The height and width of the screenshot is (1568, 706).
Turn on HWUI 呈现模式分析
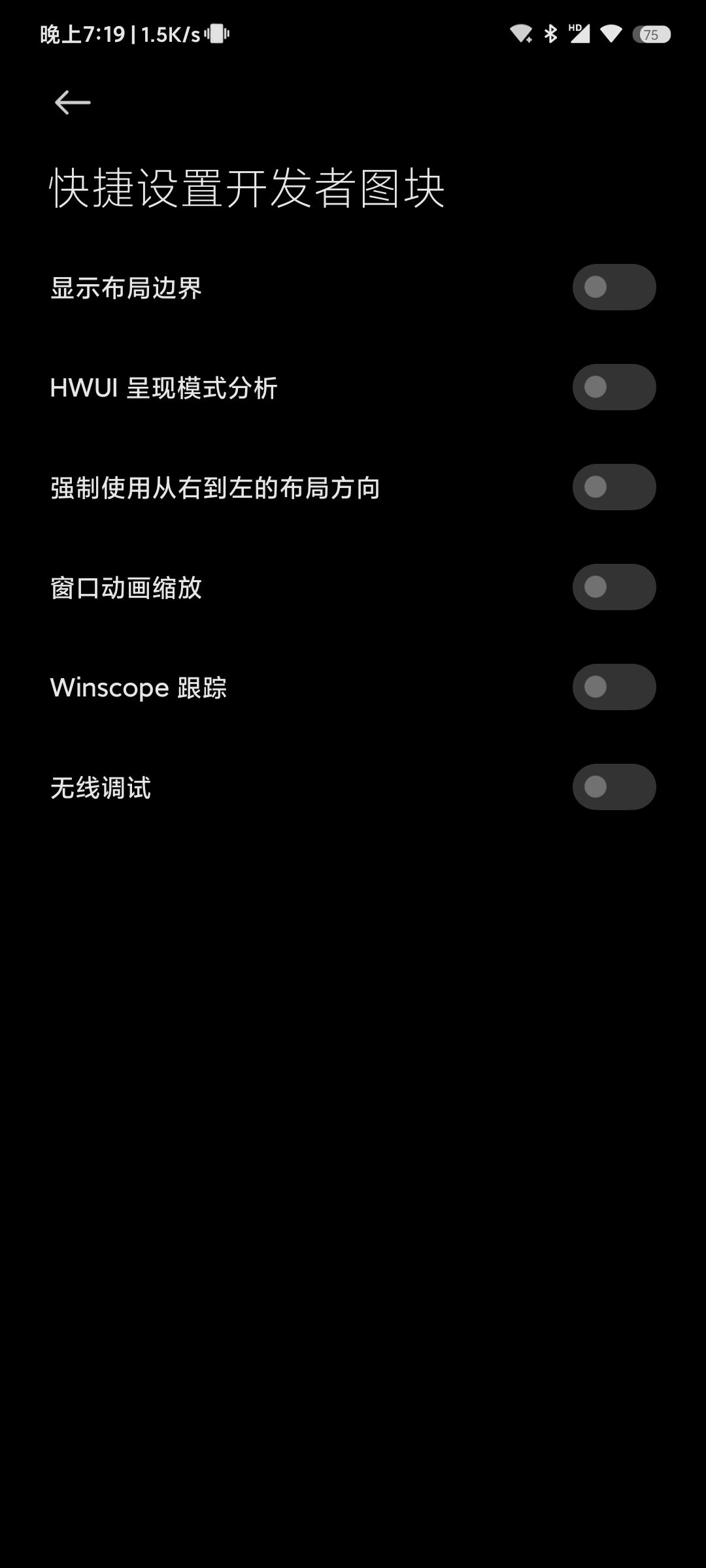[614, 387]
